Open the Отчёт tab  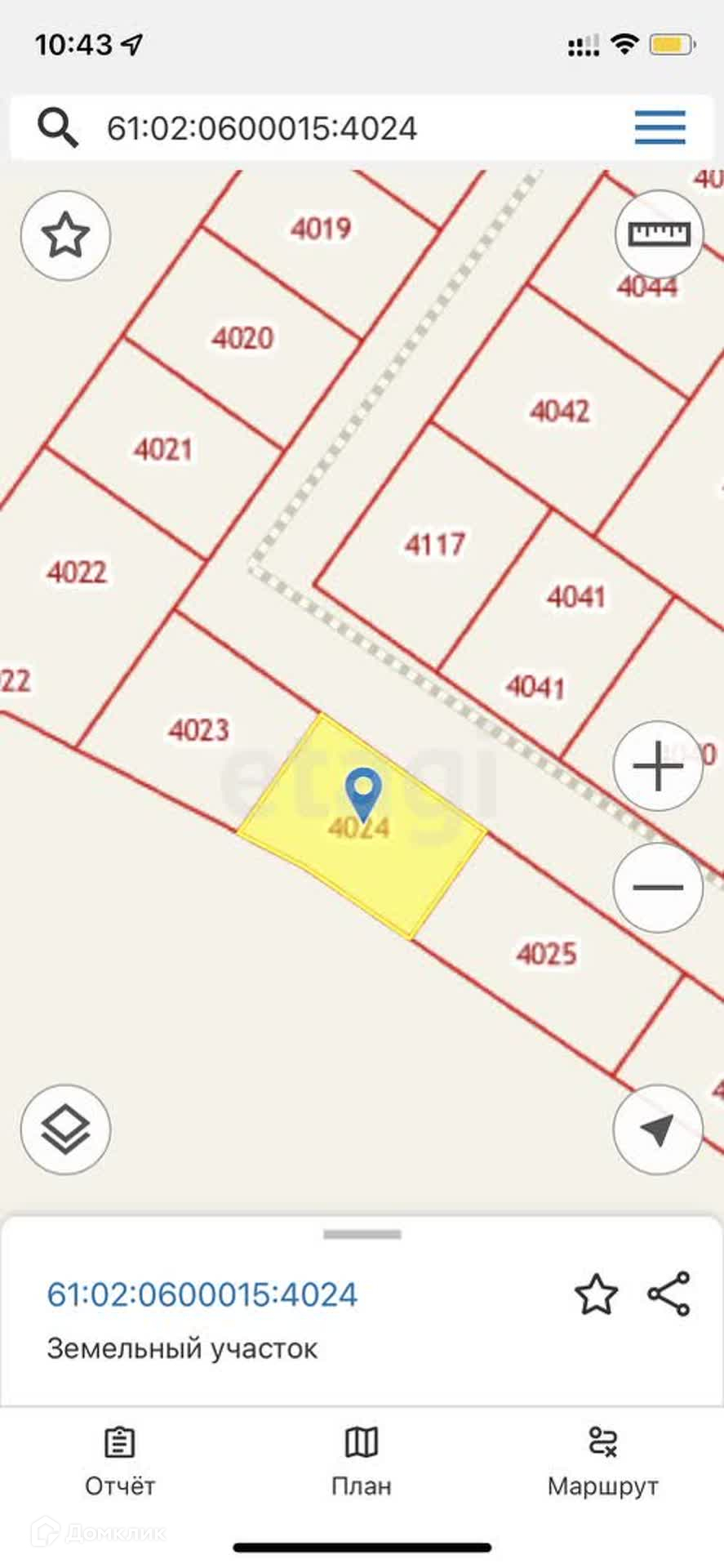click(120, 1462)
